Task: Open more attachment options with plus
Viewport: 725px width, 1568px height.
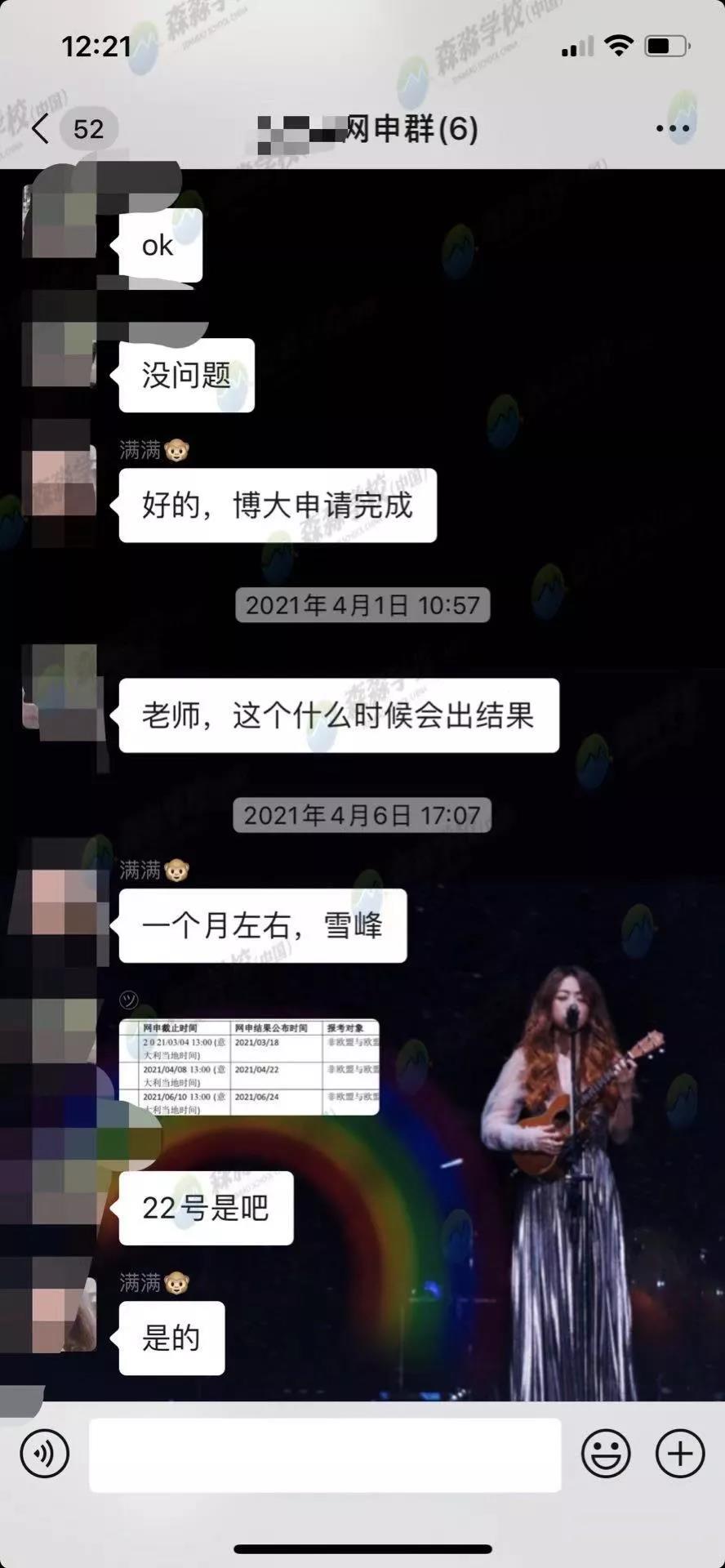Action: pyautogui.click(x=680, y=1454)
